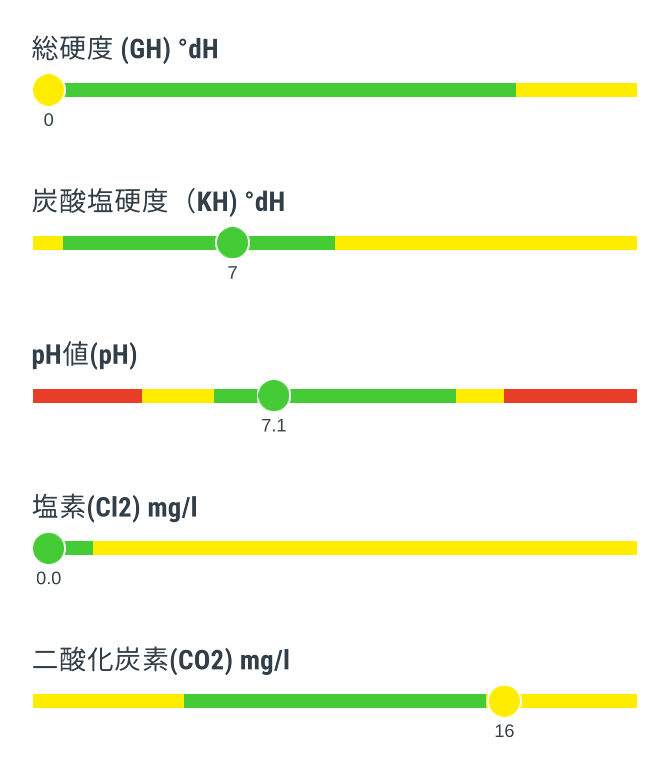
Task: Tap the pH値 slider knob at 7.1
Action: (273, 396)
